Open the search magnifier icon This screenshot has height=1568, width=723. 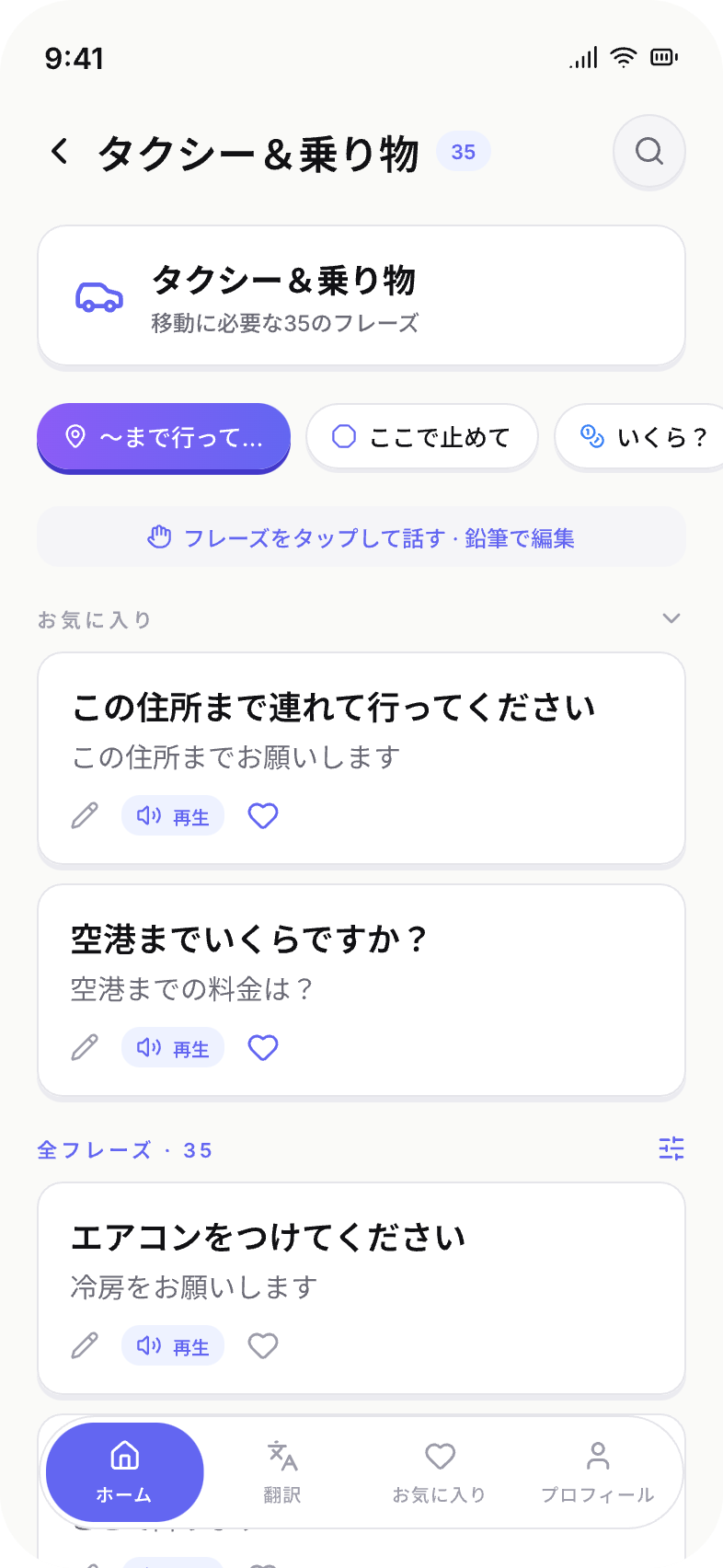[648, 152]
